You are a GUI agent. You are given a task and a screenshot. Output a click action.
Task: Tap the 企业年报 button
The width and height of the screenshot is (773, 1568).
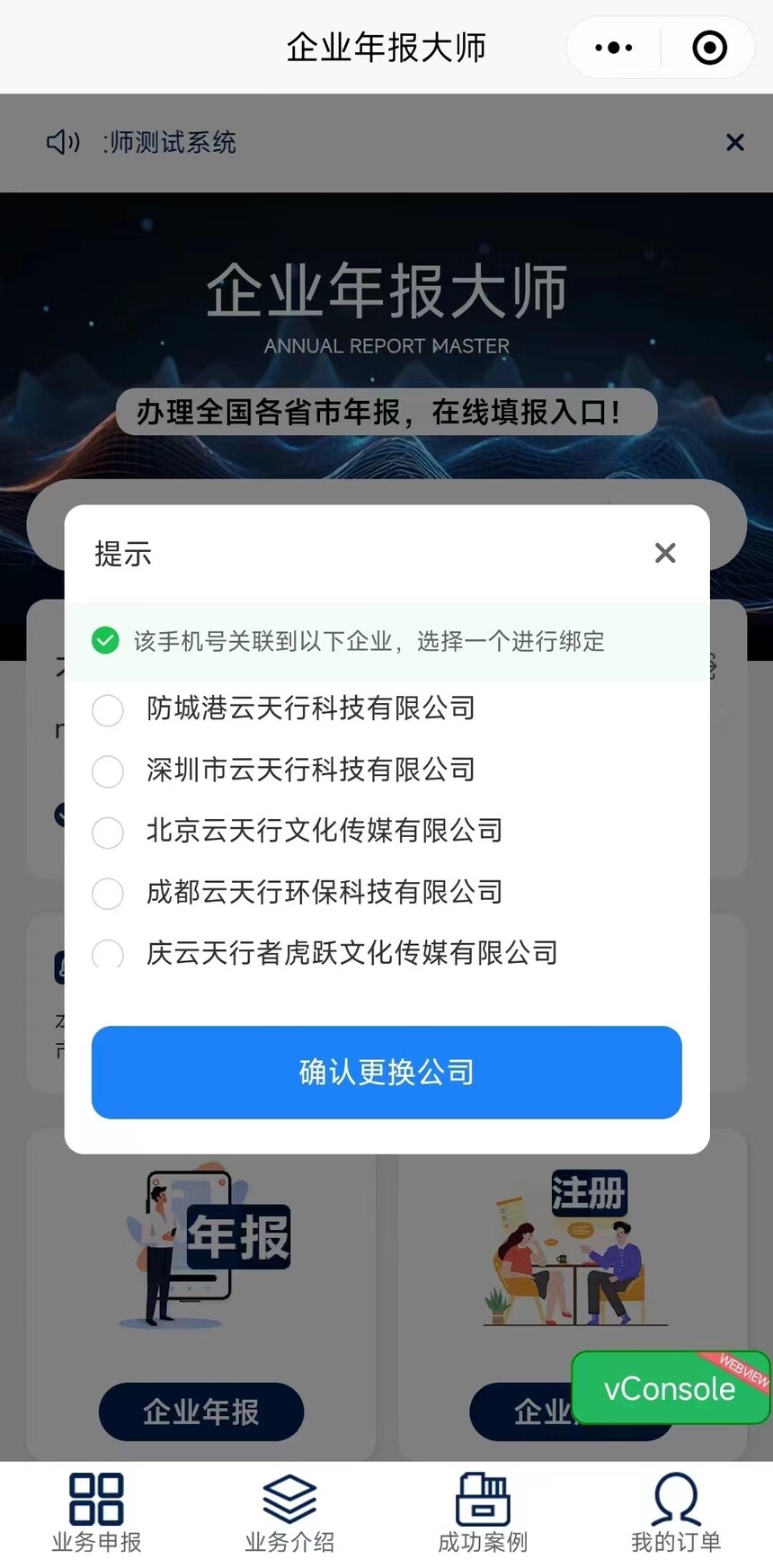coord(201,1412)
